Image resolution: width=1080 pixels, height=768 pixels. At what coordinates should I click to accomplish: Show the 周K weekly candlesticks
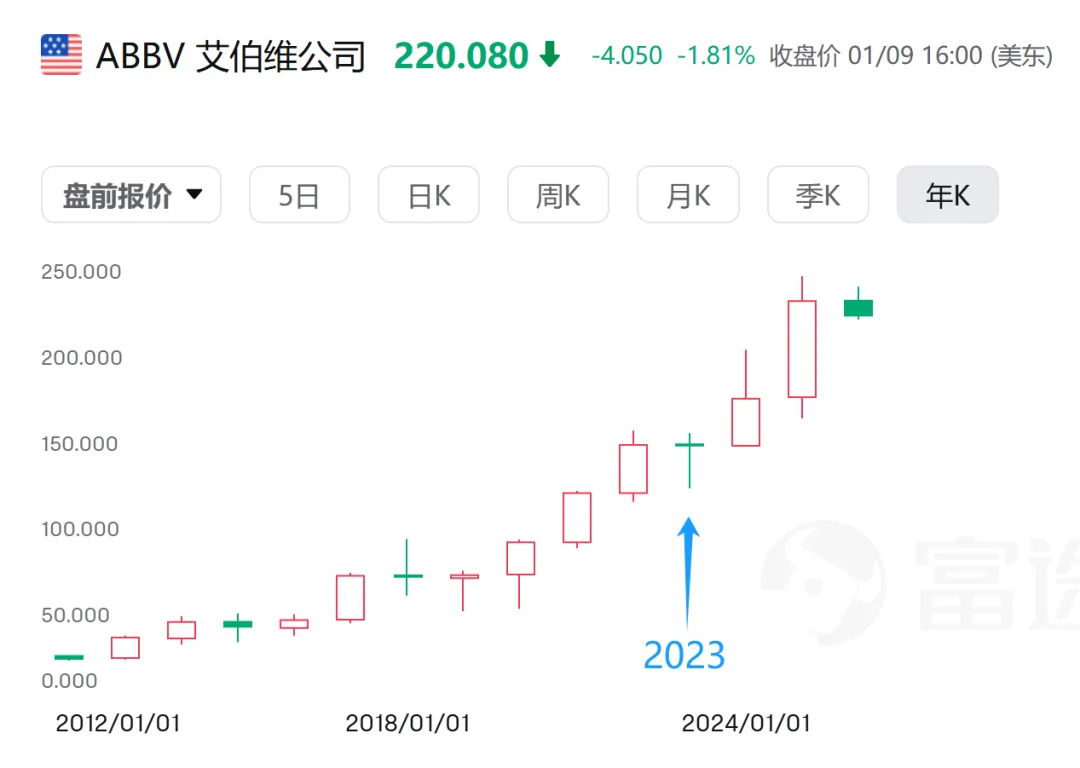[x=558, y=195]
